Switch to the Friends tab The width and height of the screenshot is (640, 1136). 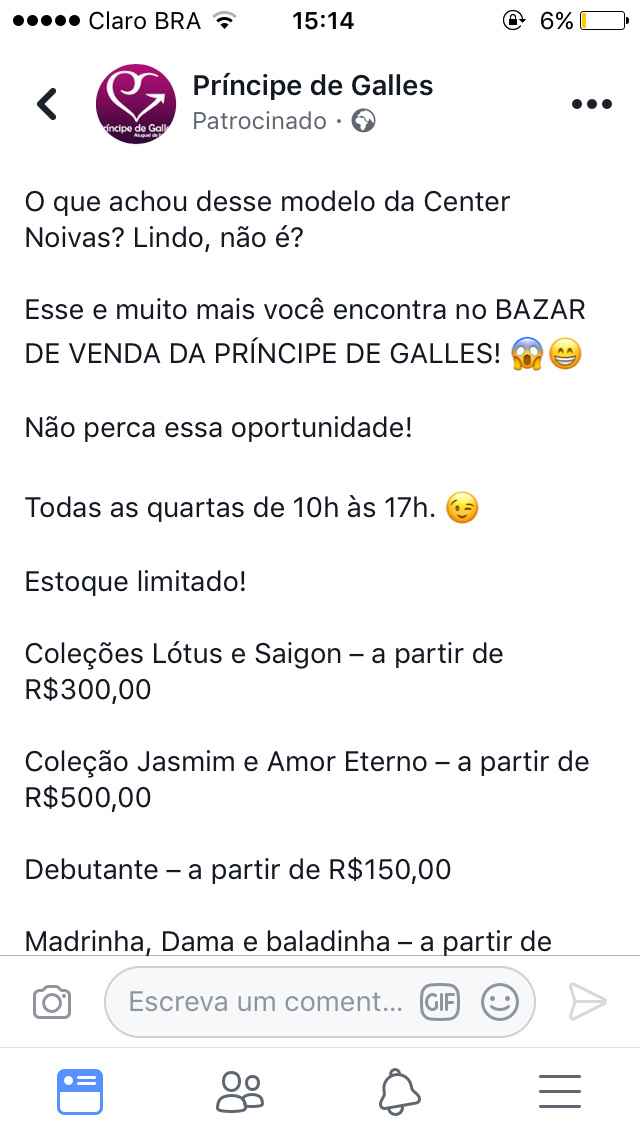[240, 1092]
